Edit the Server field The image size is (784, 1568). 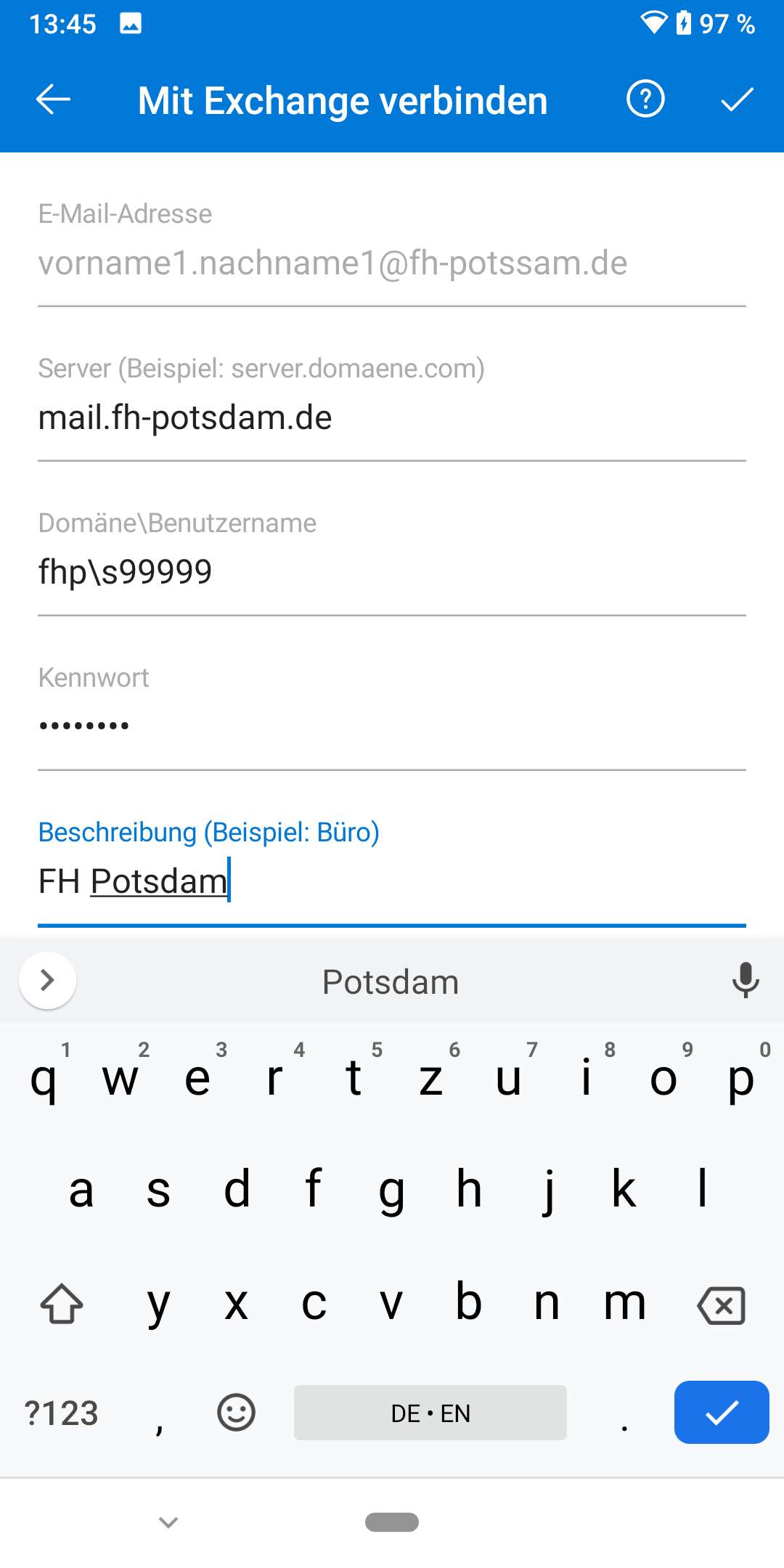(x=392, y=418)
